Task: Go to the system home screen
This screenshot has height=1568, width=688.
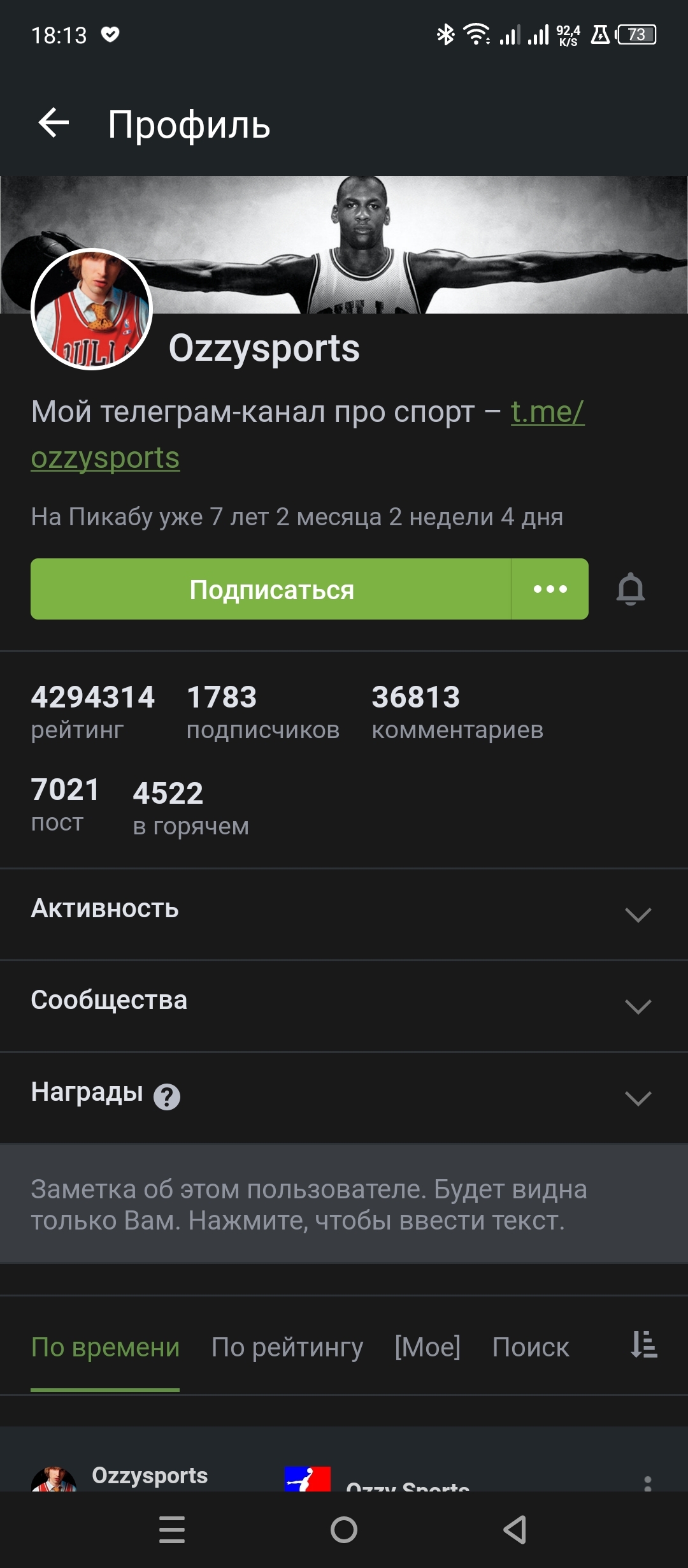Action: coord(344,1529)
